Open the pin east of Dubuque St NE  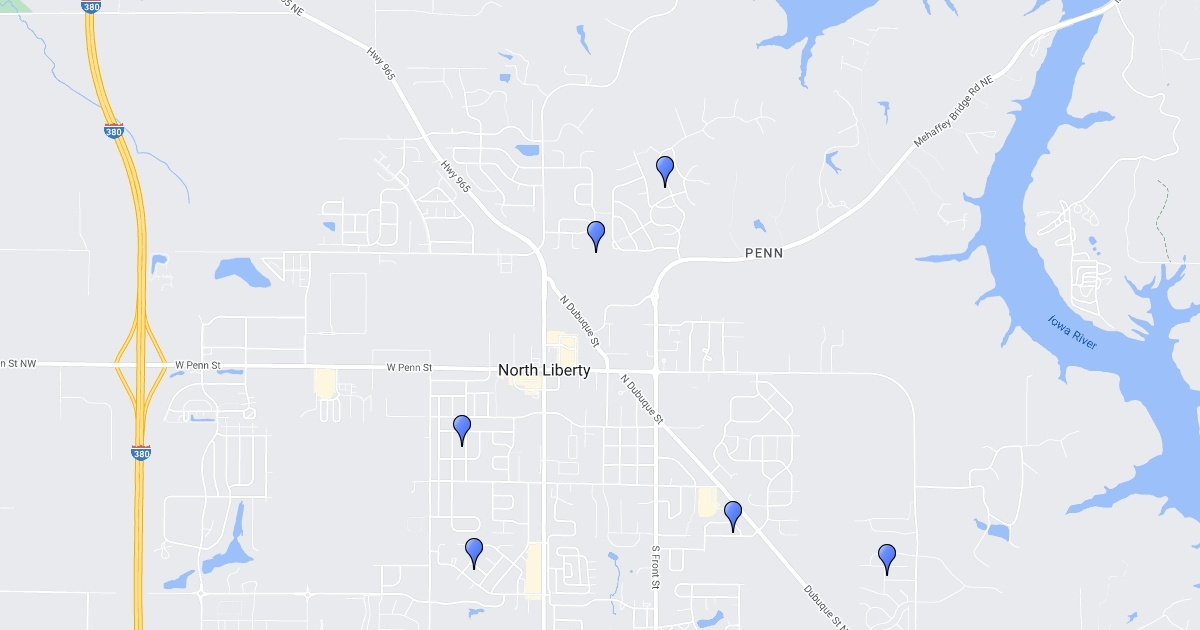tap(887, 557)
